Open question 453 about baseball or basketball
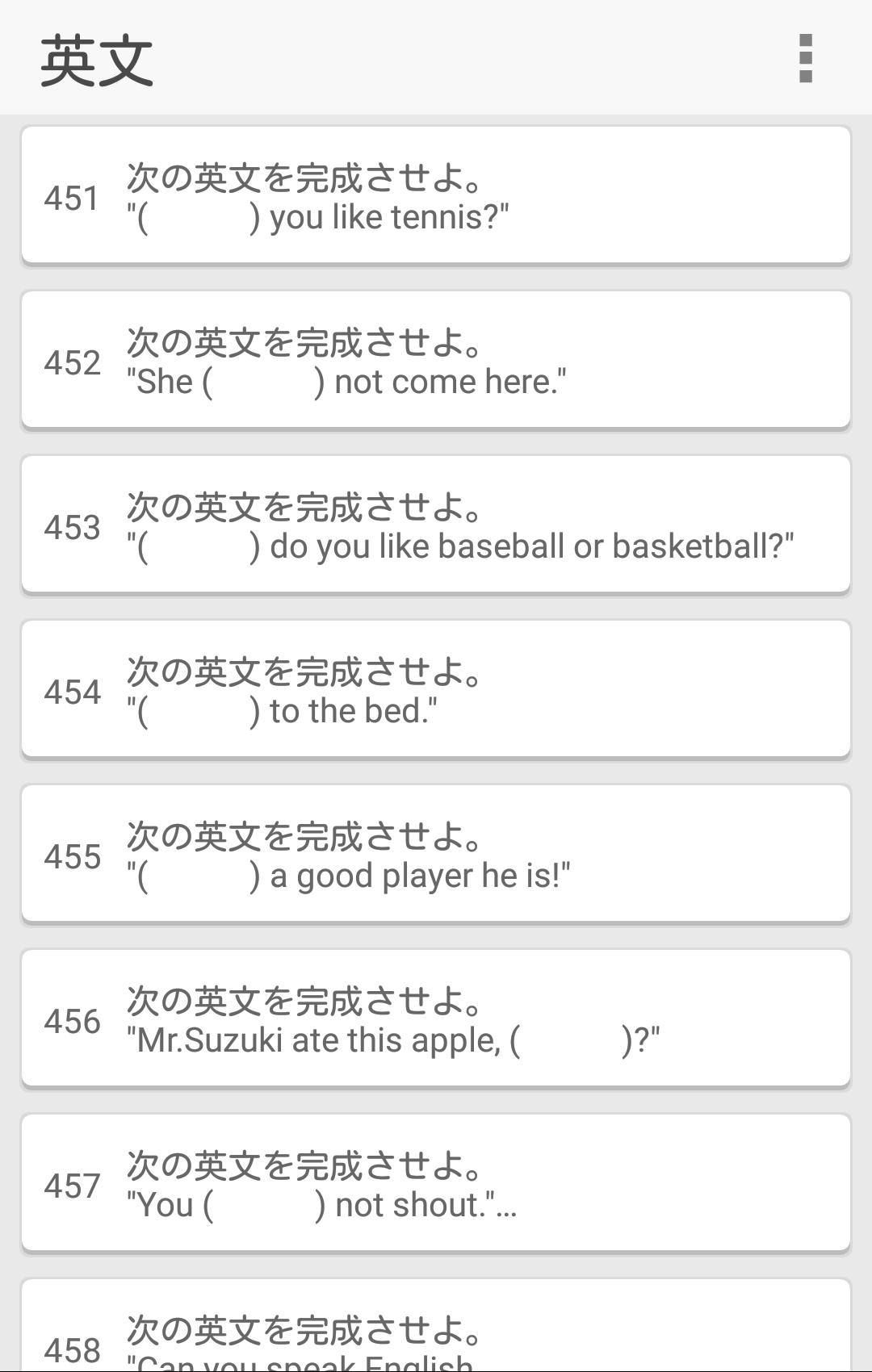 pyautogui.click(x=436, y=525)
